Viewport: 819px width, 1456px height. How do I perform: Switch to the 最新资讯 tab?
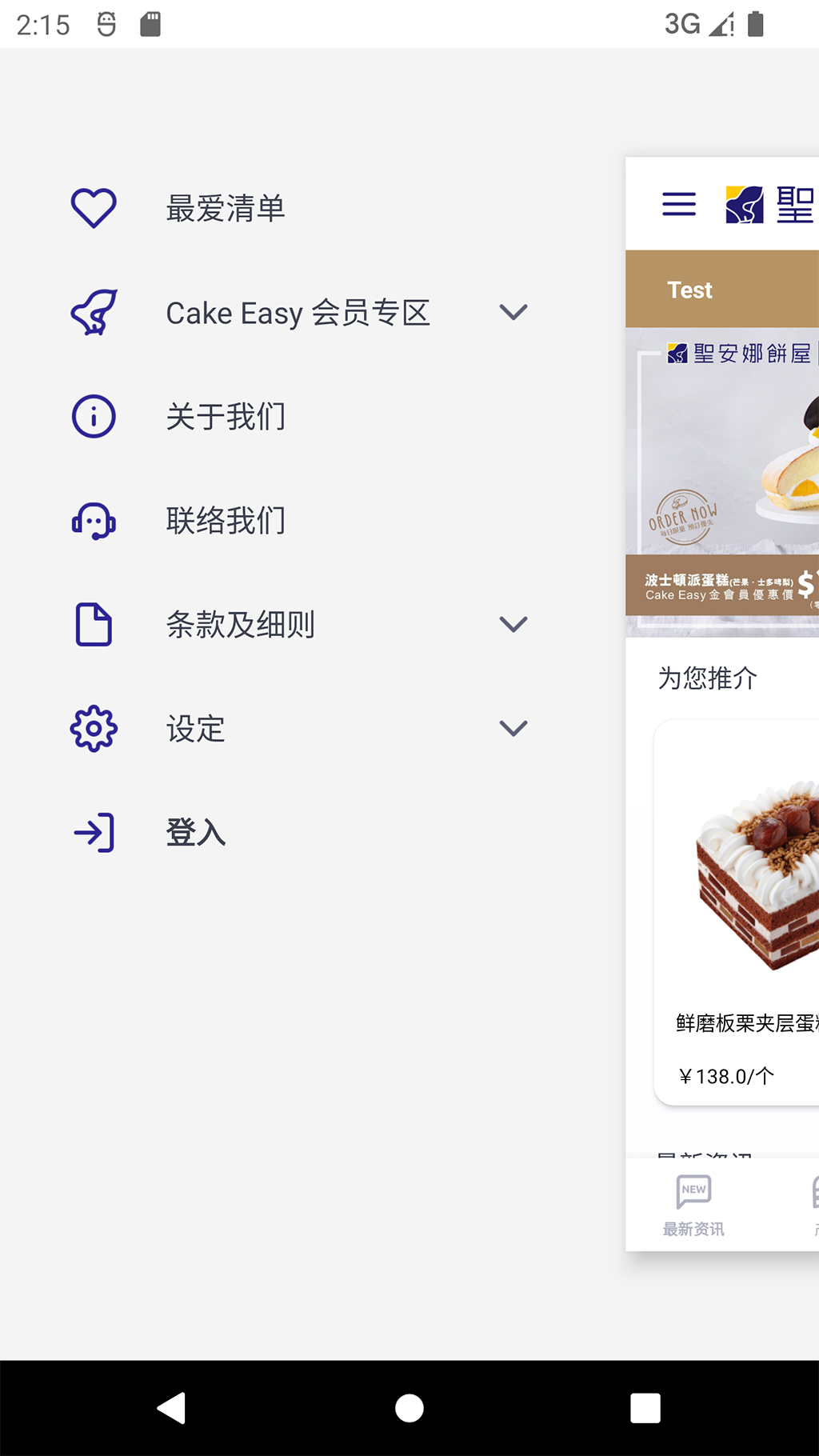pos(693,1206)
